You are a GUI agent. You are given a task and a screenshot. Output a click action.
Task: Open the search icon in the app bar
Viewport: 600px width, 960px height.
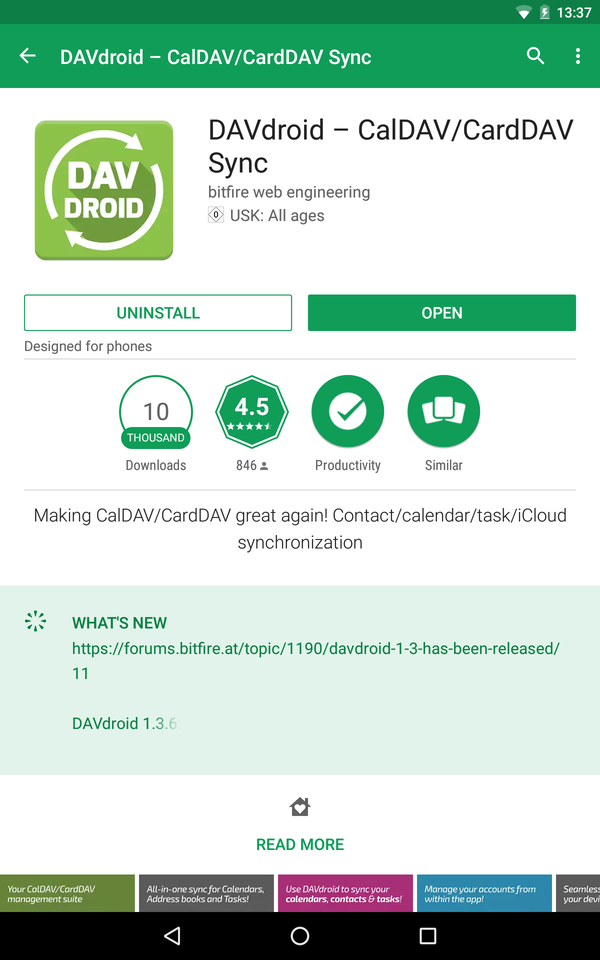pos(536,56)
